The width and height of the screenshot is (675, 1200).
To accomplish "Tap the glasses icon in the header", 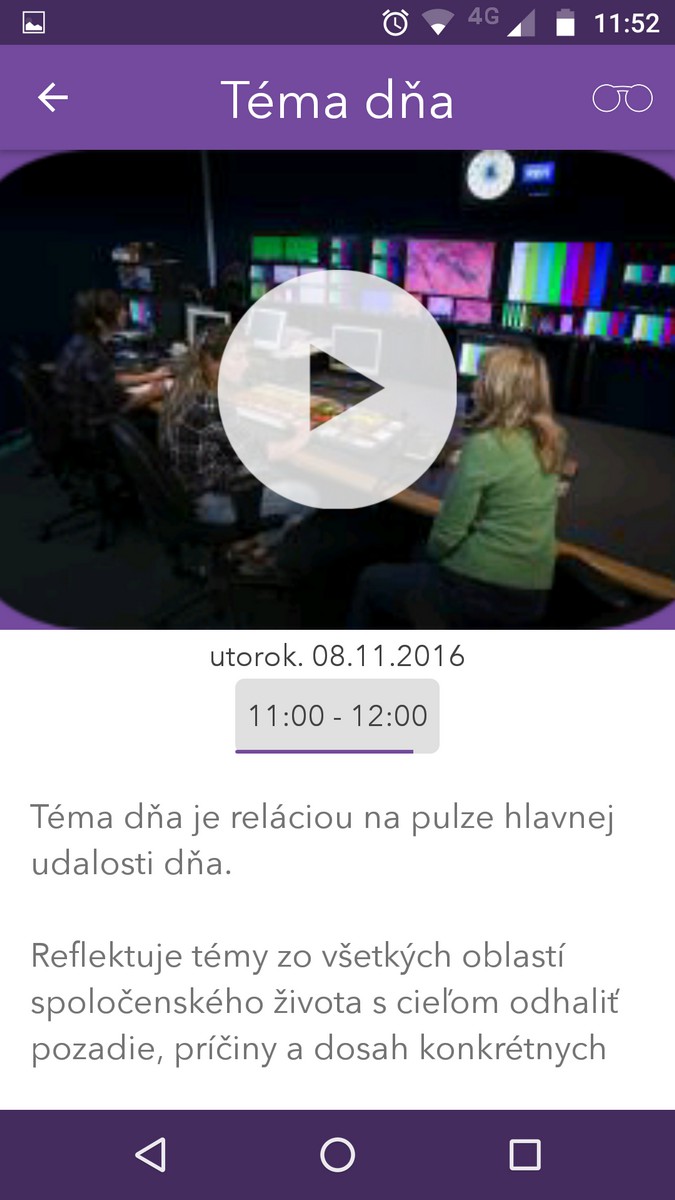I will tap(622, 98).
